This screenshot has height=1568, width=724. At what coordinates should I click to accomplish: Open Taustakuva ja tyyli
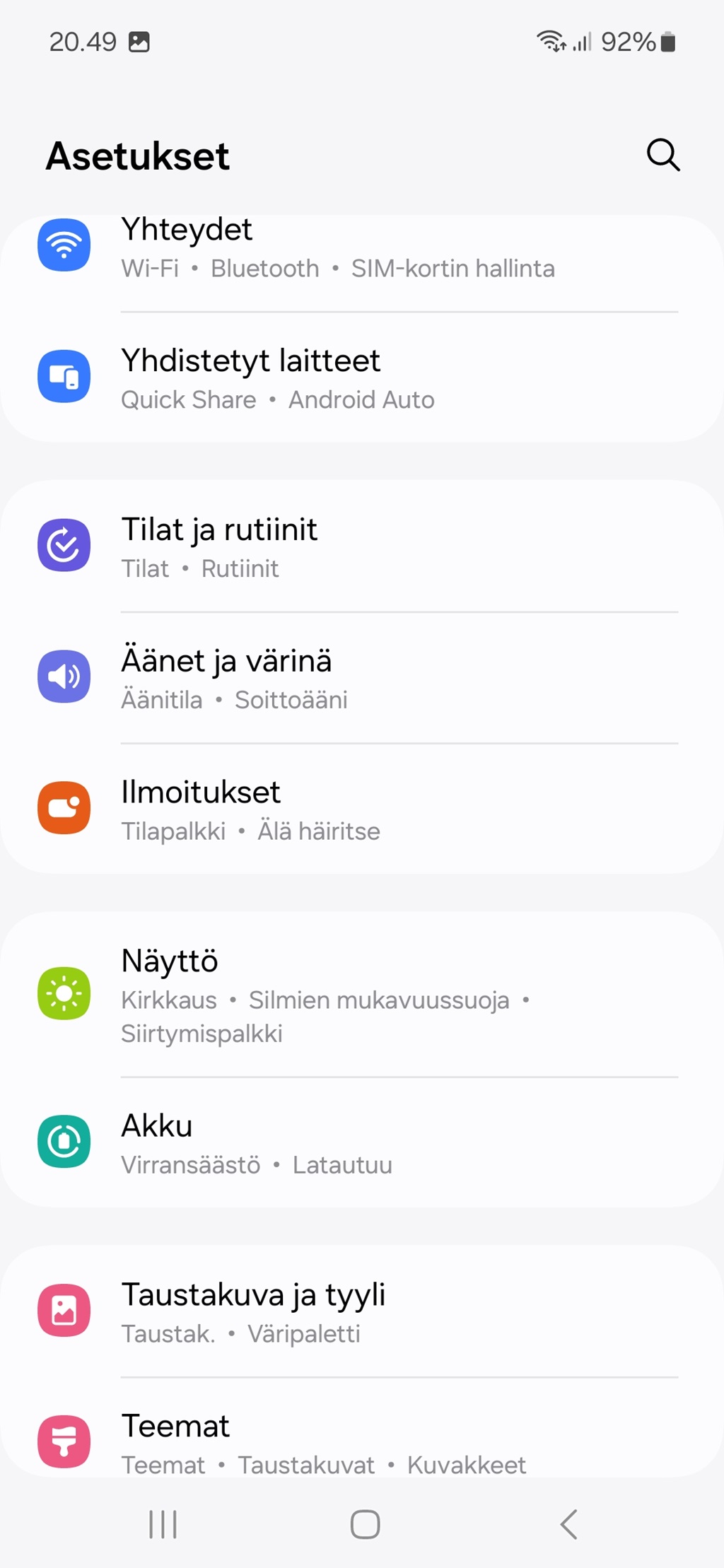pyautogui.click(x=362, y=1312)
